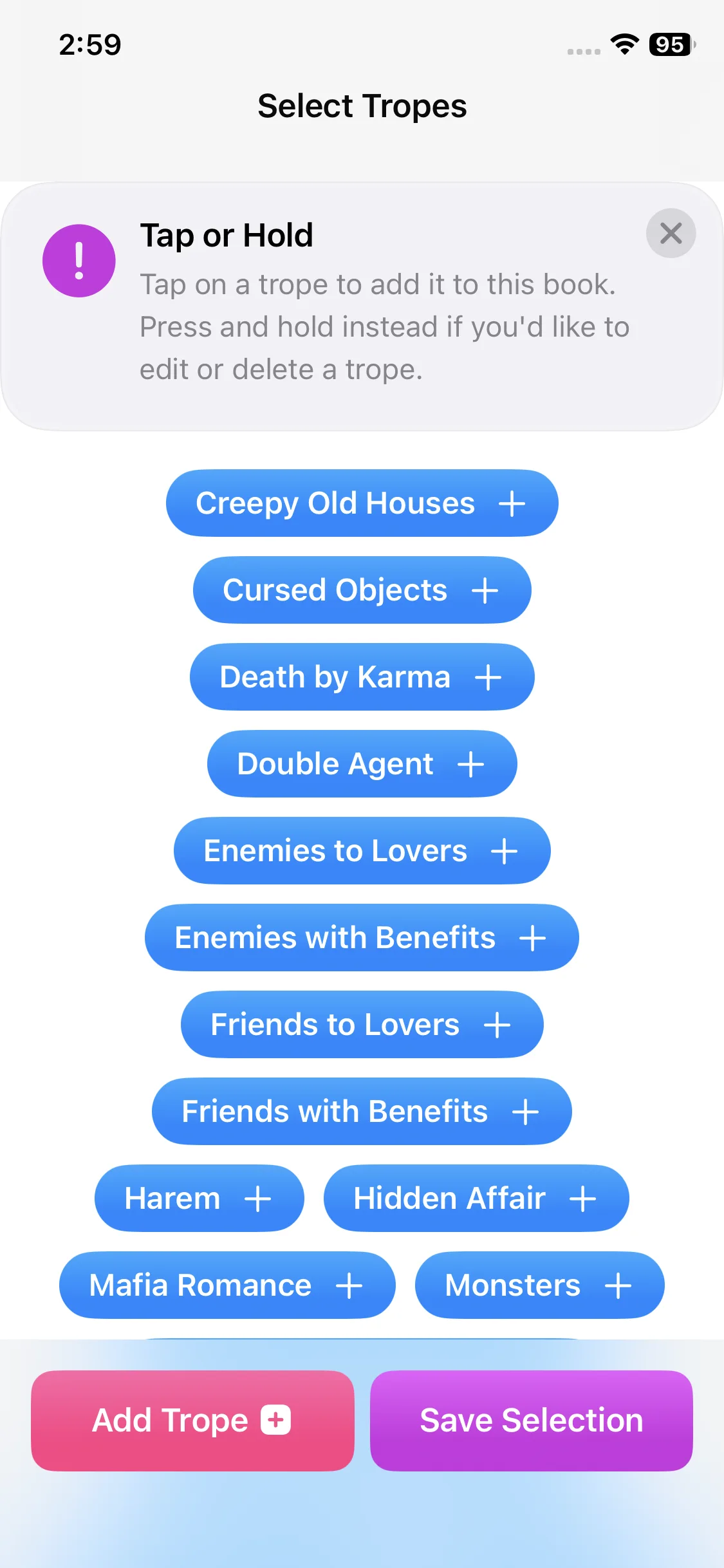Save the trope selection

tap(531, 1421)
